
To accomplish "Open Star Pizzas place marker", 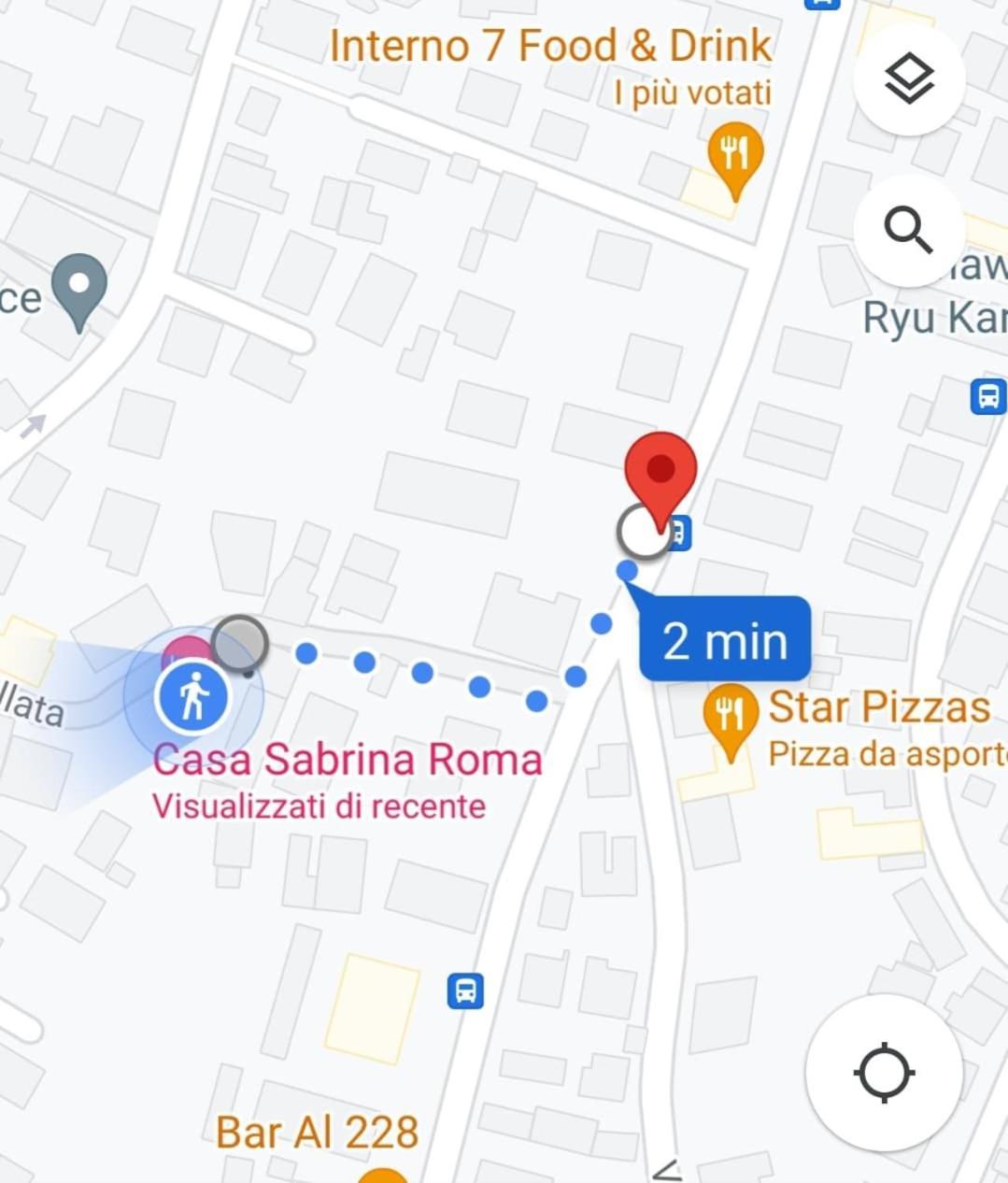I will (x=730, y=717).
